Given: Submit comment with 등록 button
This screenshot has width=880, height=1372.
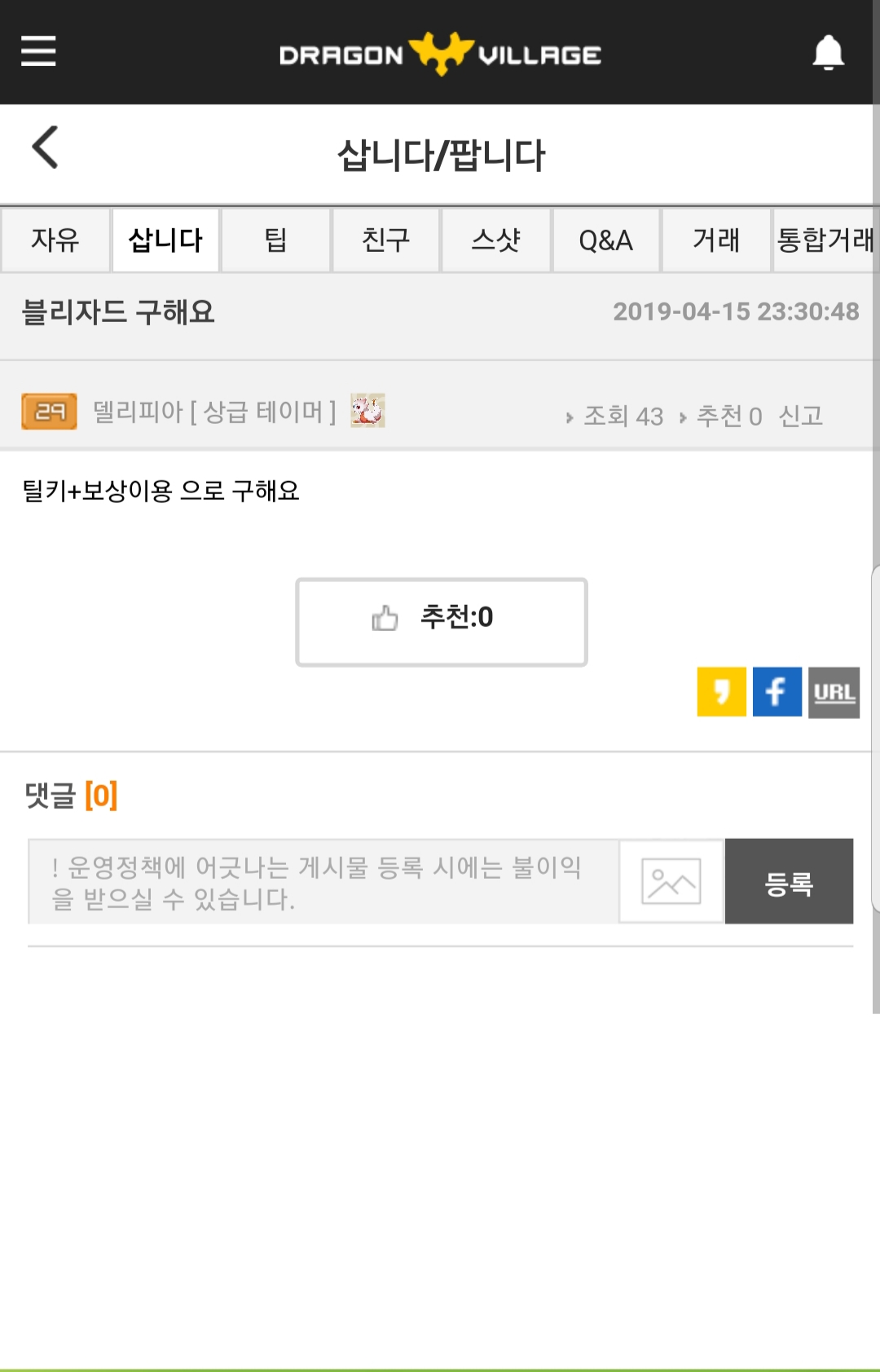Looking at the screenshot, I should click(x=788, y=882).
